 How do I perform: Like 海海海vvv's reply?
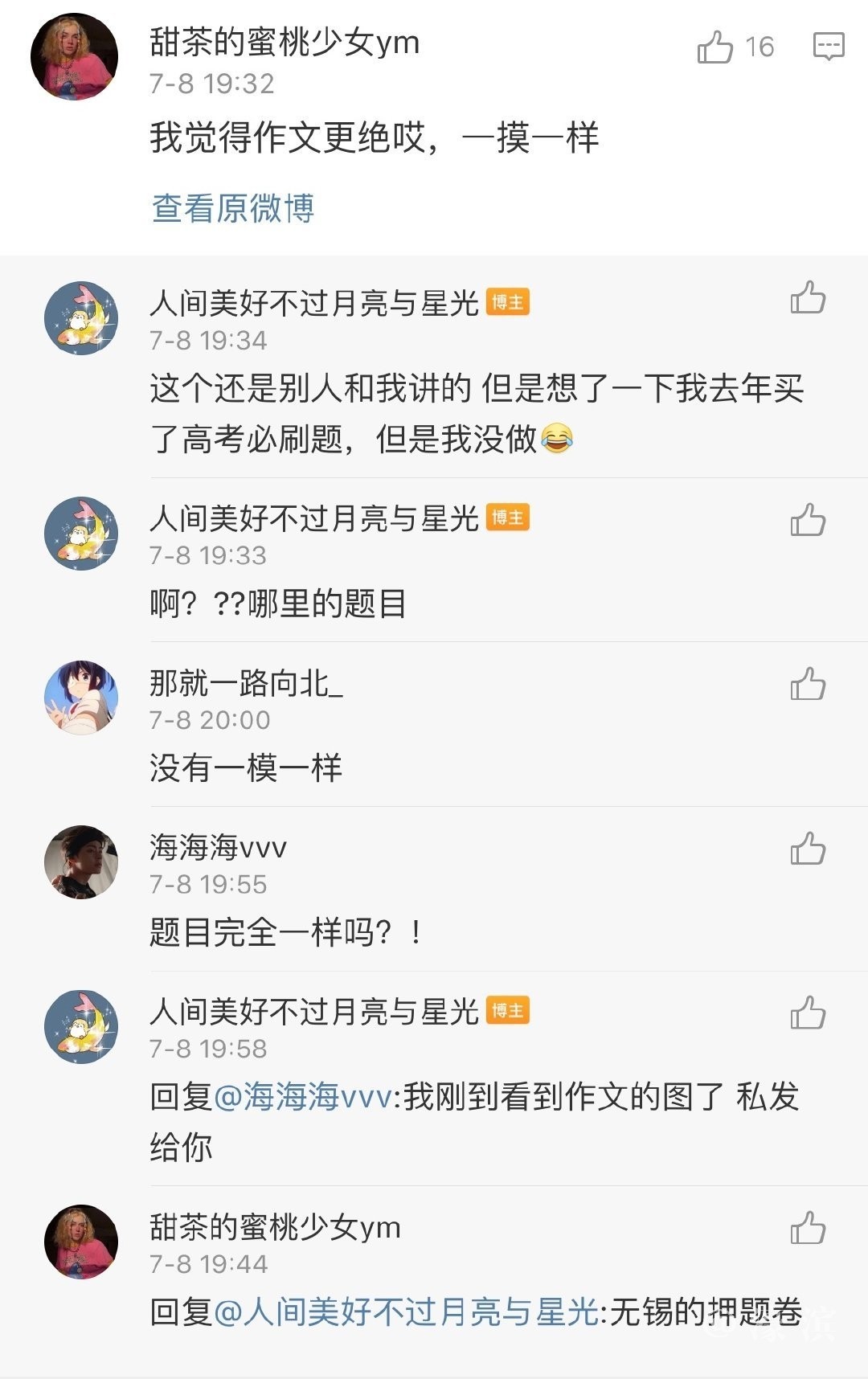coord(808,849)
